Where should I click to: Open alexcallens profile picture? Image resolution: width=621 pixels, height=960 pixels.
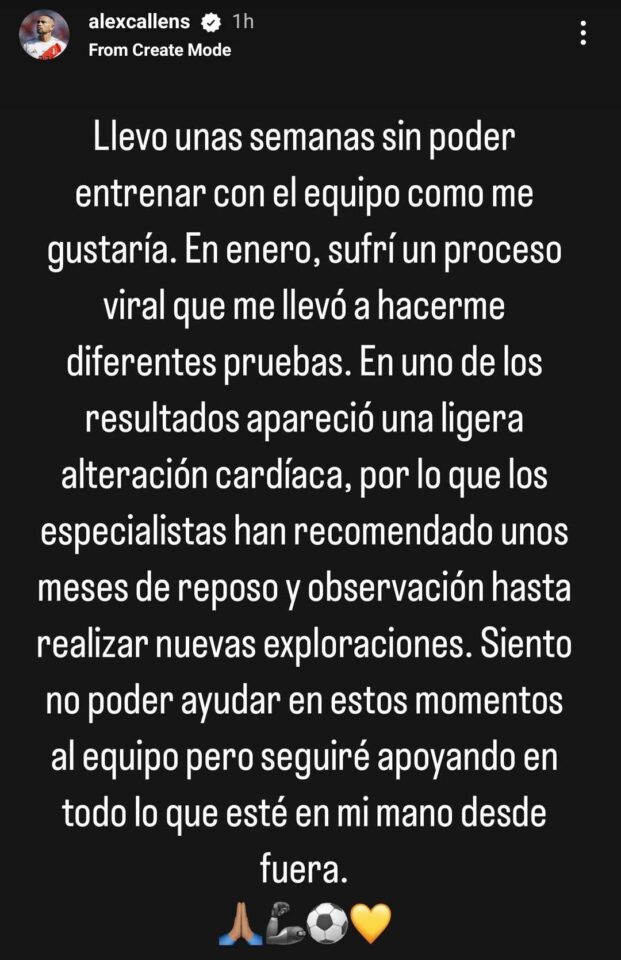point(44,36)
